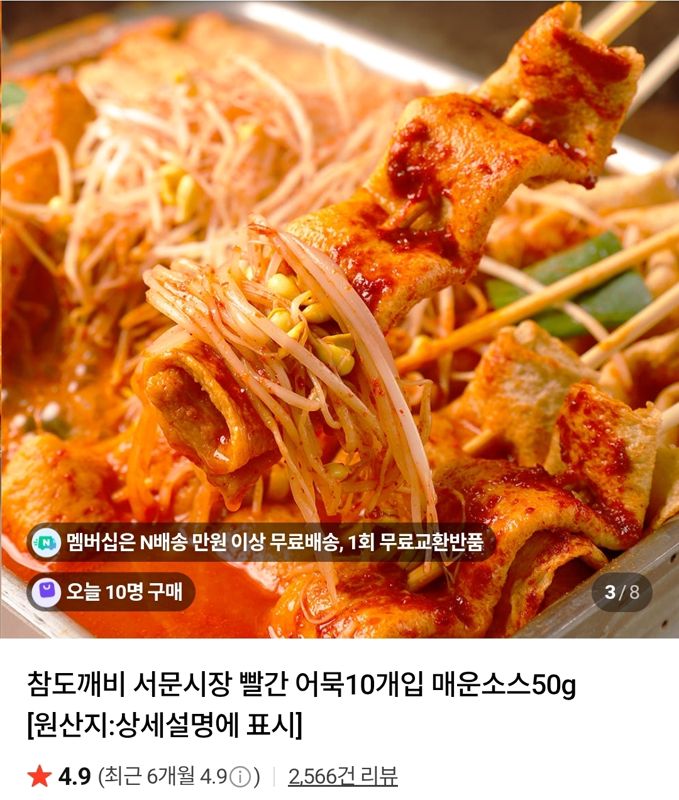Tap the 멤버십 N배송 무료배송 banner
679x800 pixels.
coord(259,542)
